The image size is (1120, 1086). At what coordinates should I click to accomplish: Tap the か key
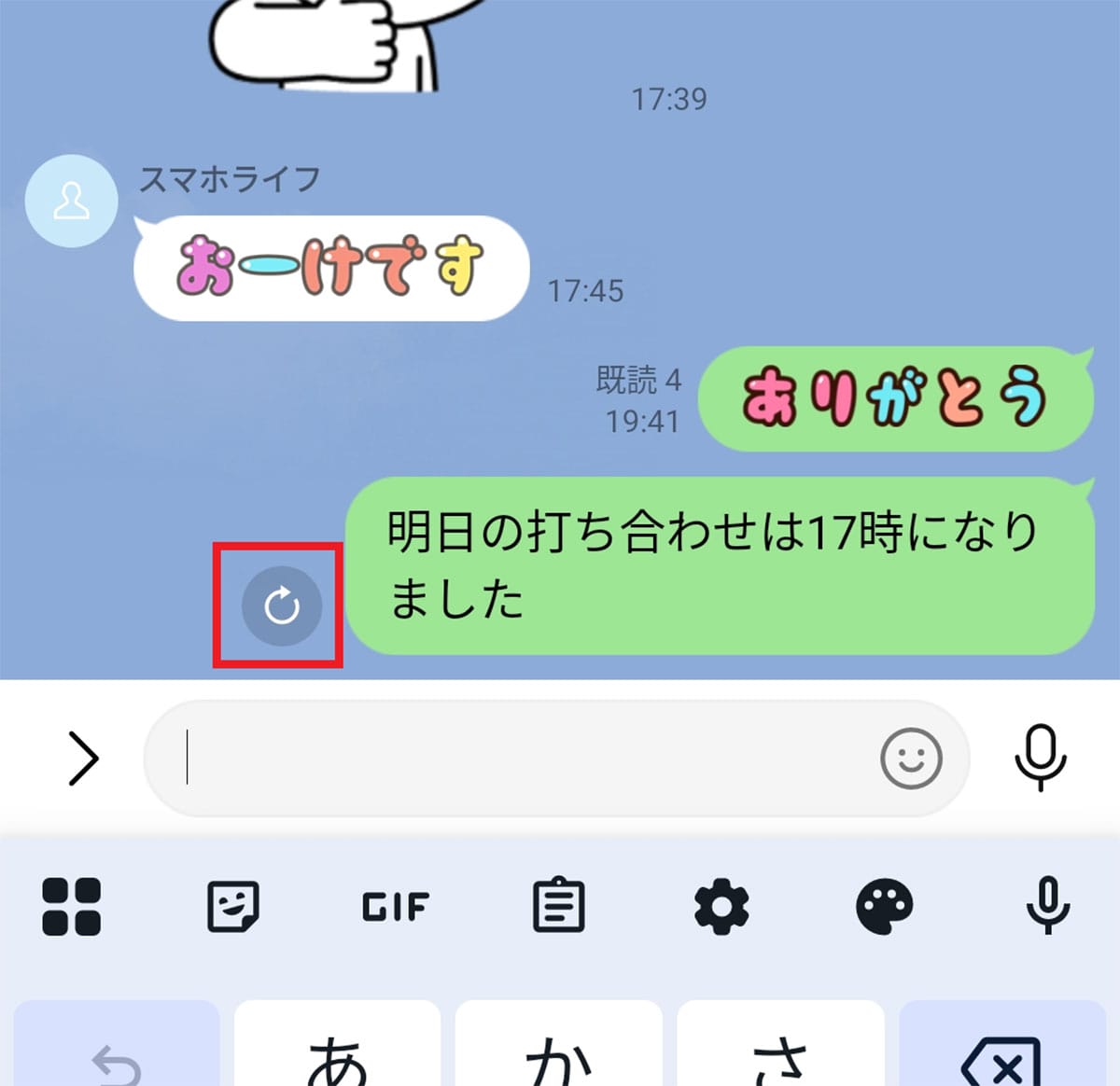coord(558,1050)
